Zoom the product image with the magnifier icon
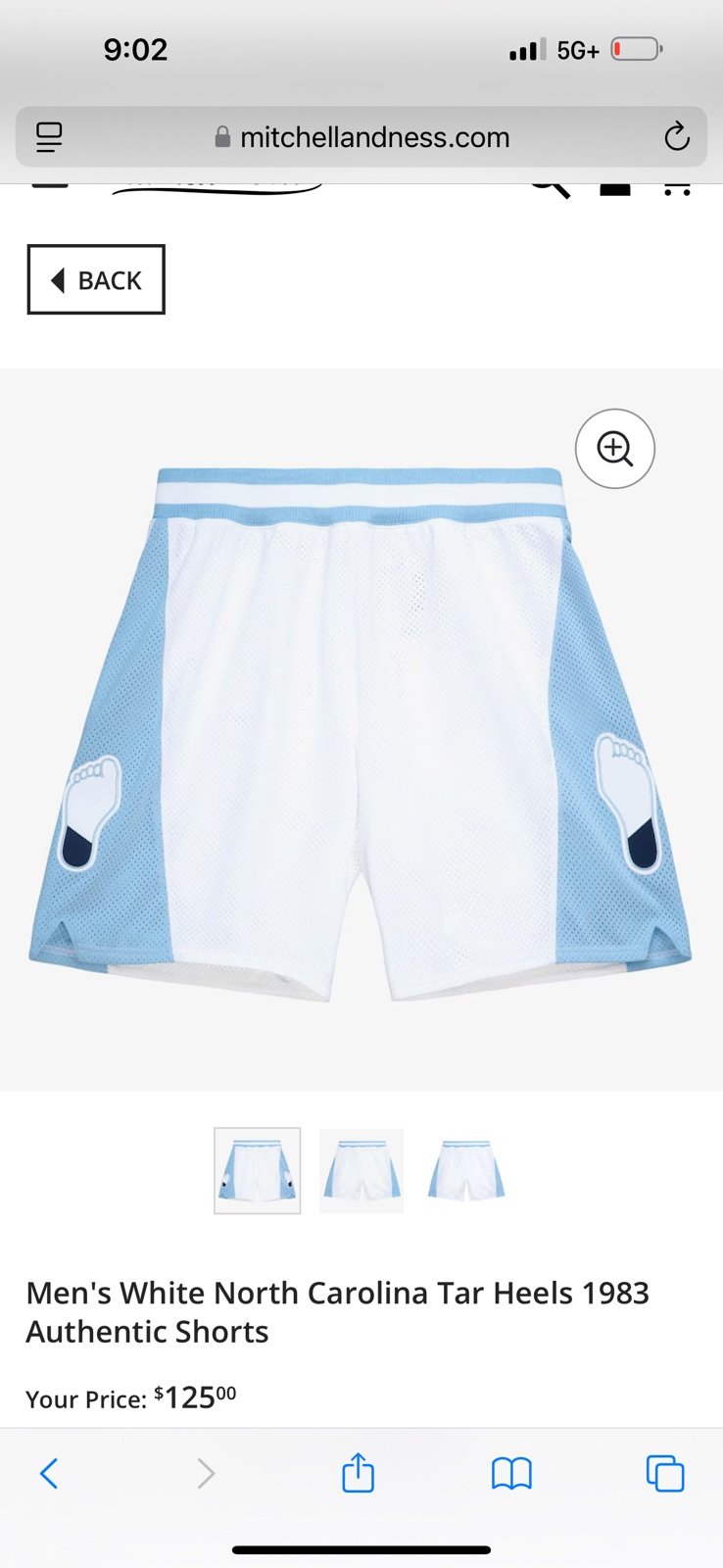 click(615, 449)
